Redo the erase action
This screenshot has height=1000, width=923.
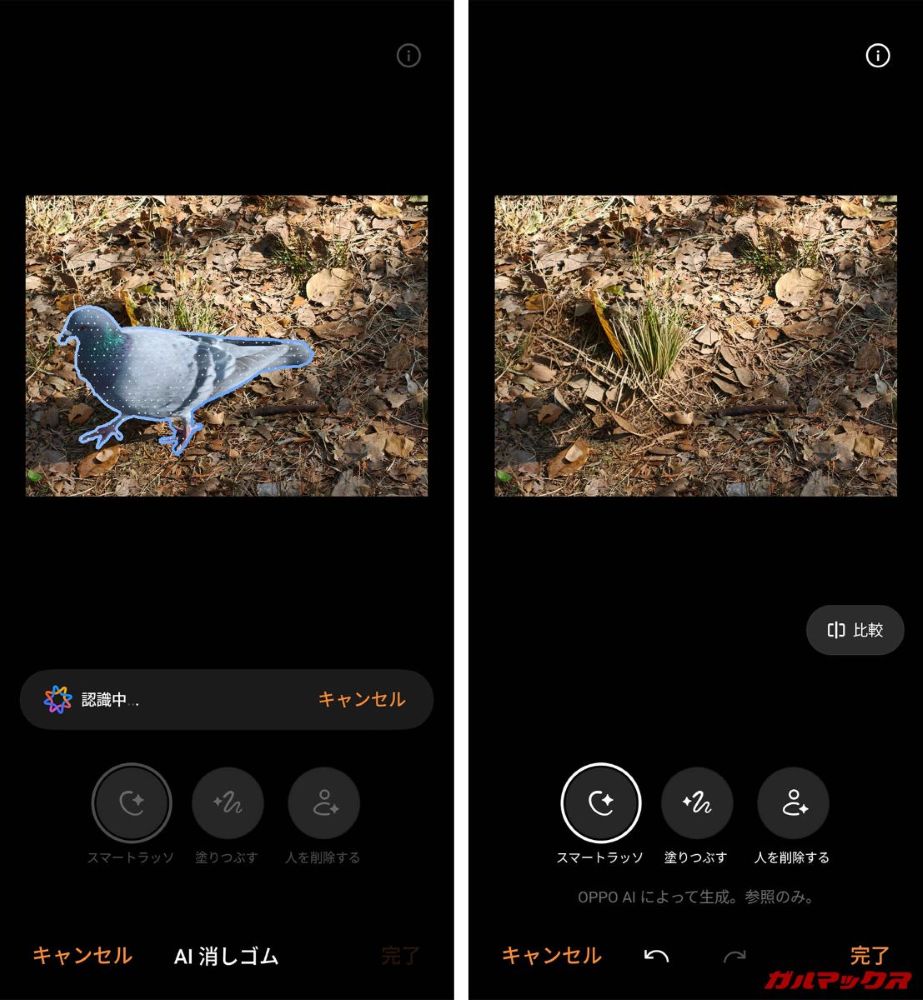tap(734, 956)
